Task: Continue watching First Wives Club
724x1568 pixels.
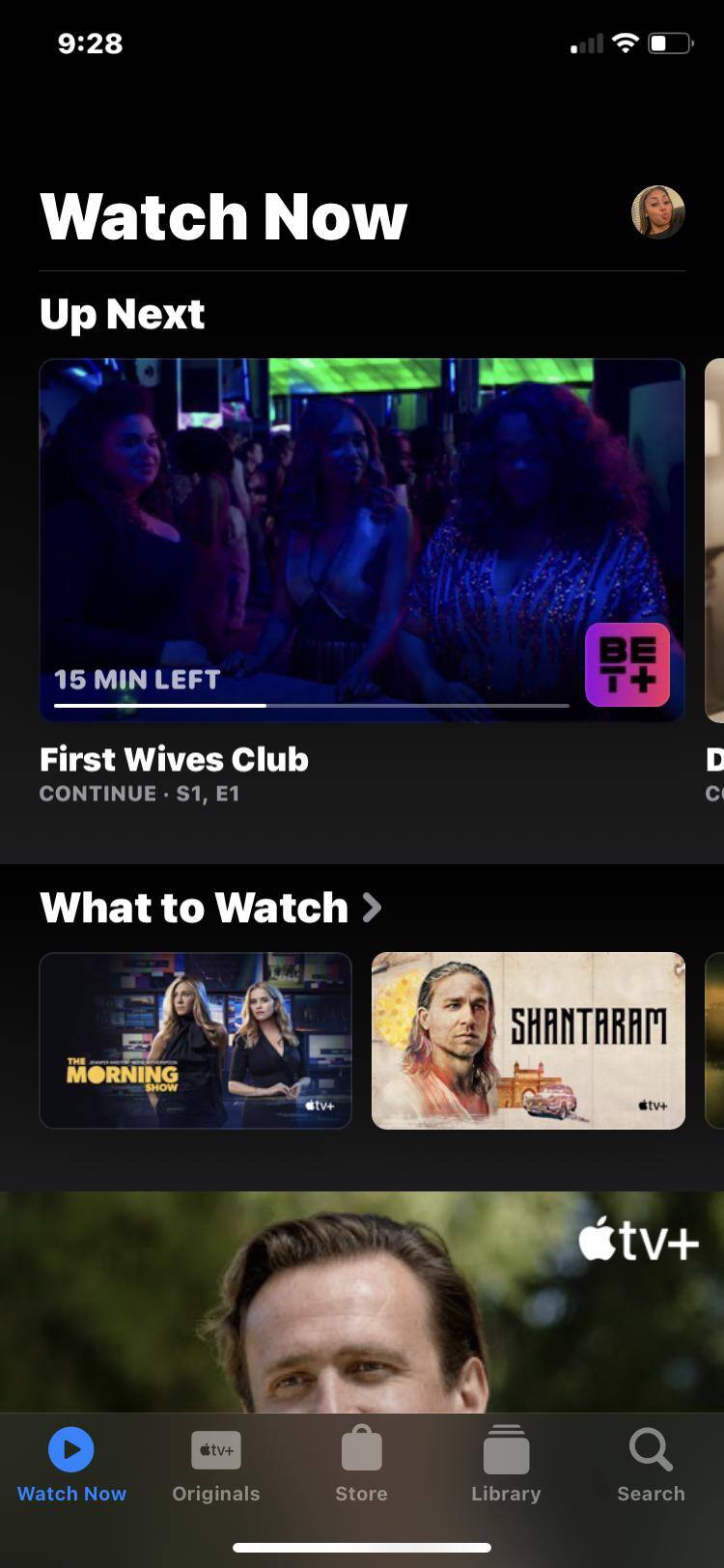Action: click(362, 540)
